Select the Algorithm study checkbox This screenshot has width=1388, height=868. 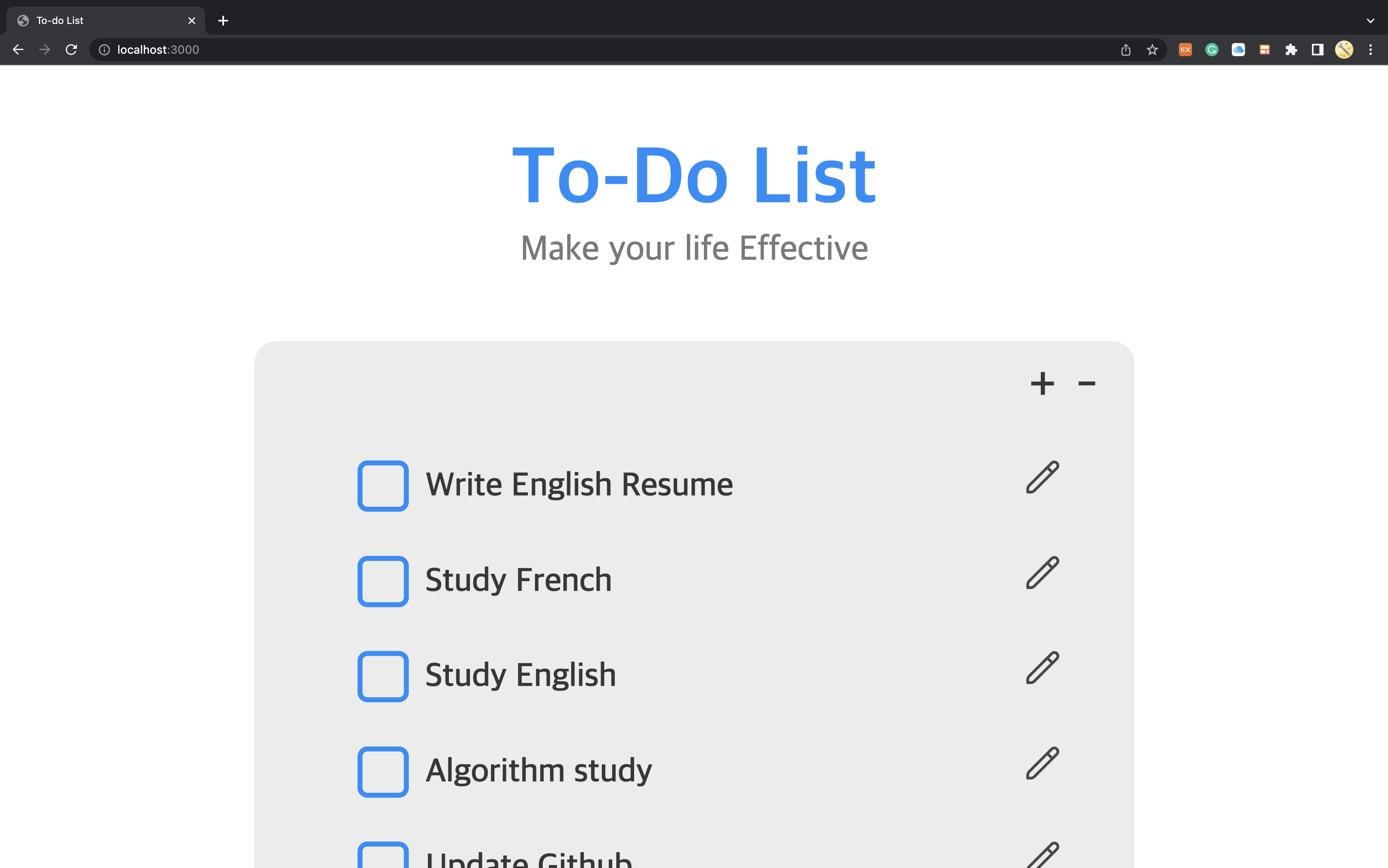(383, 772)
